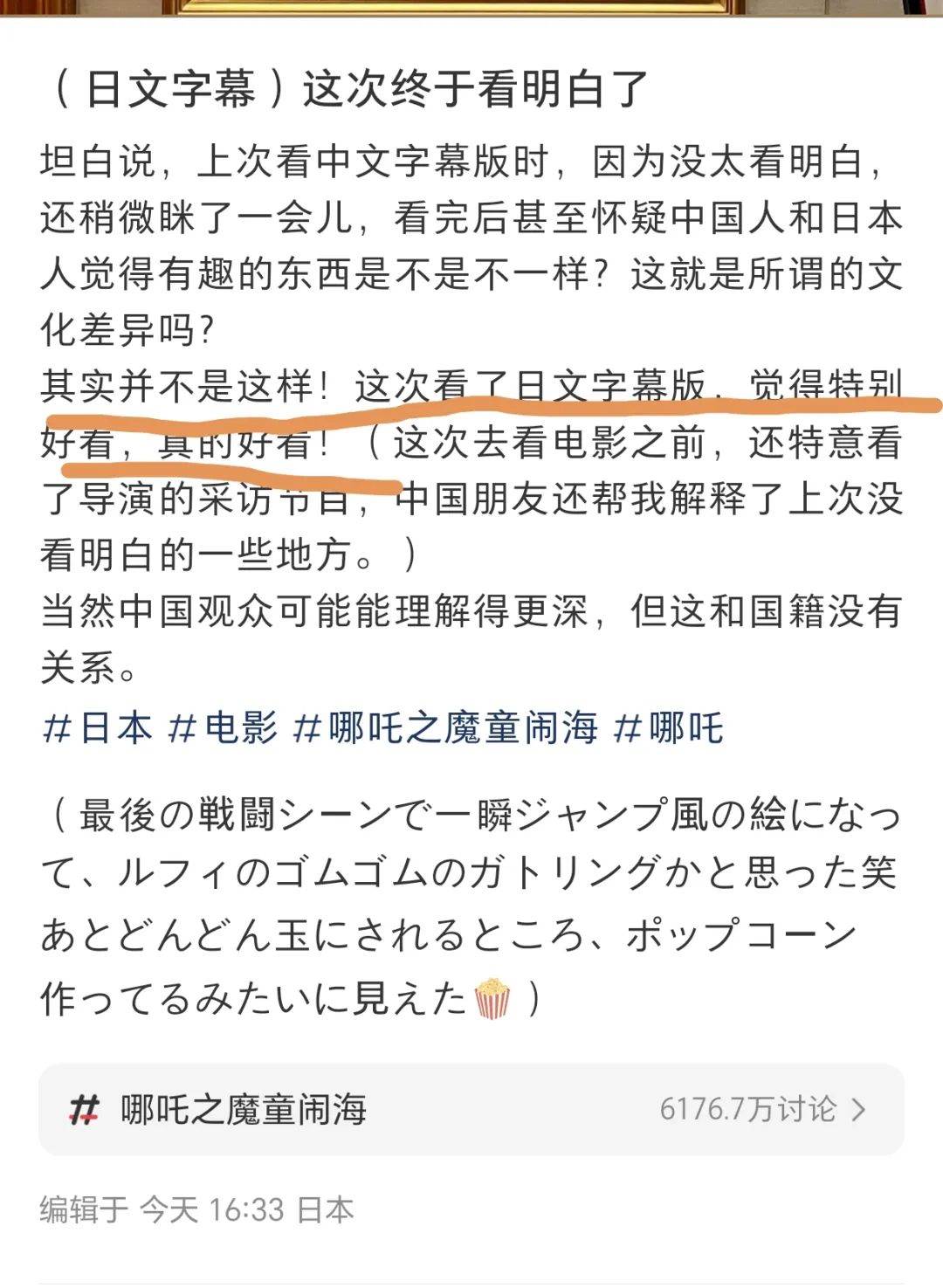
Task: Open the #哪吒 hashtag link
Action: tap(669, 727)
